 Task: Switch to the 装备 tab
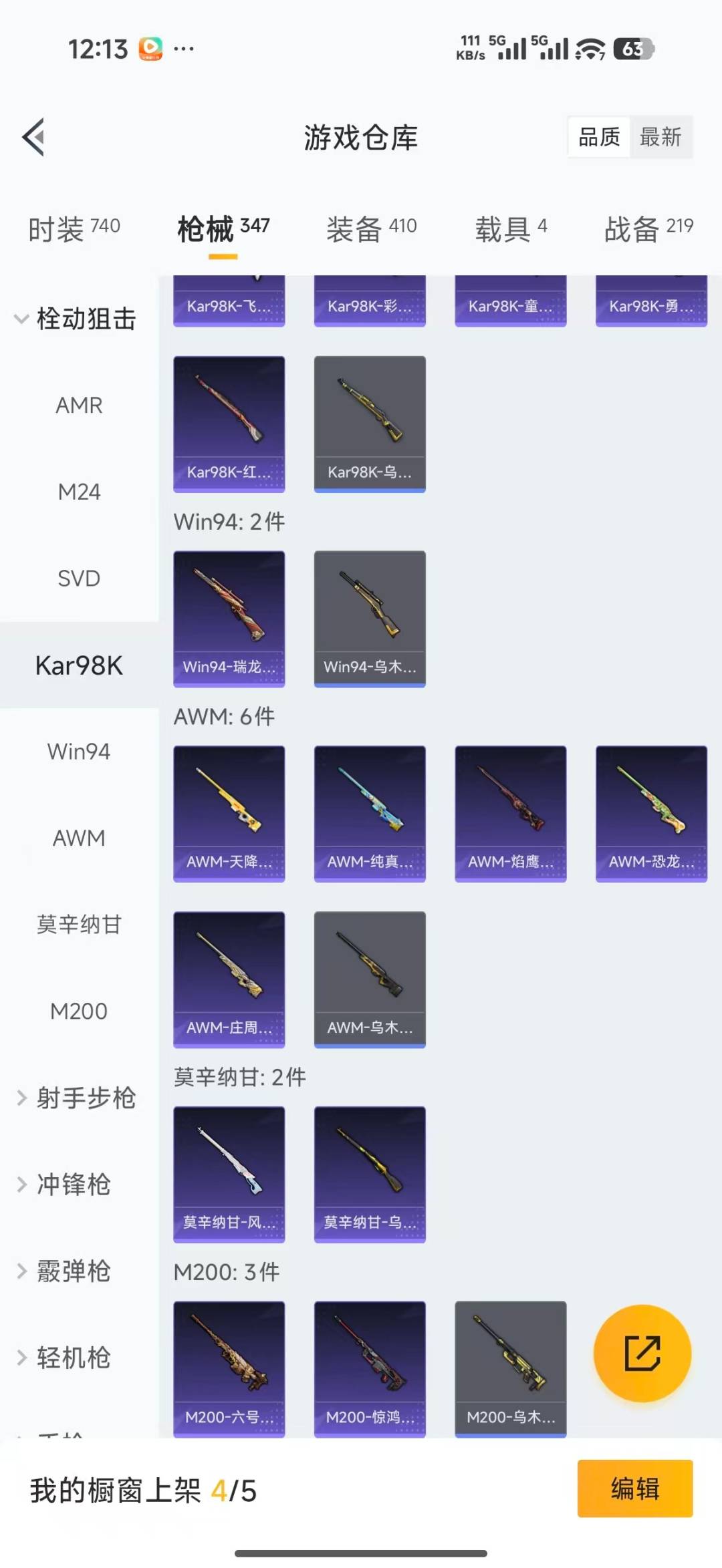(371, 228)
